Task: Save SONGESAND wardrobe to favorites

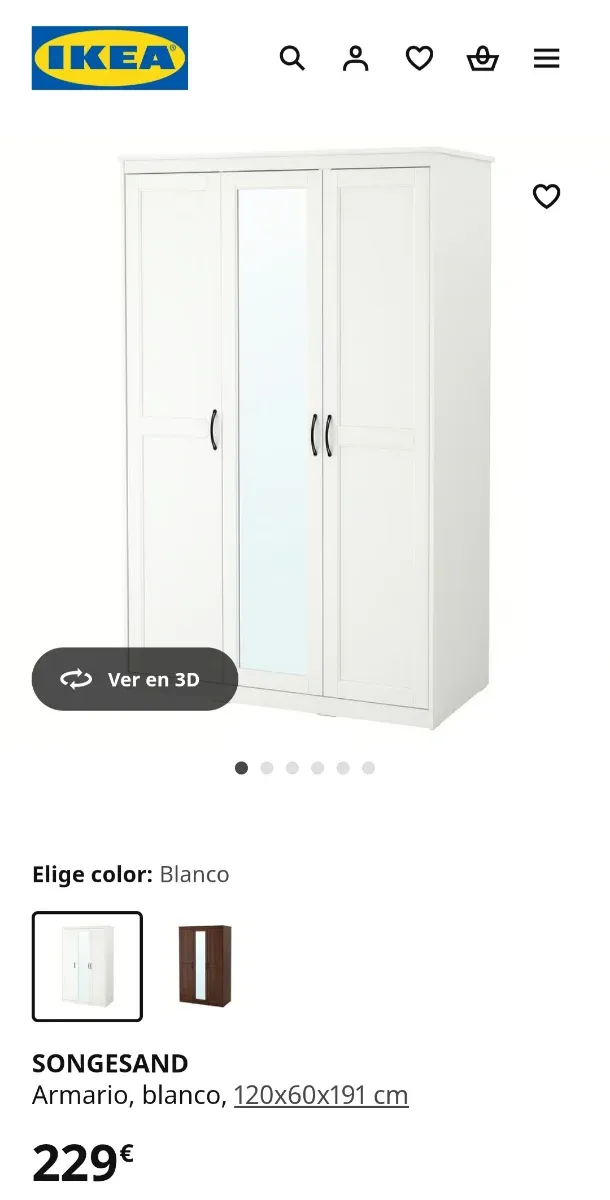Action: click(546, 196)
